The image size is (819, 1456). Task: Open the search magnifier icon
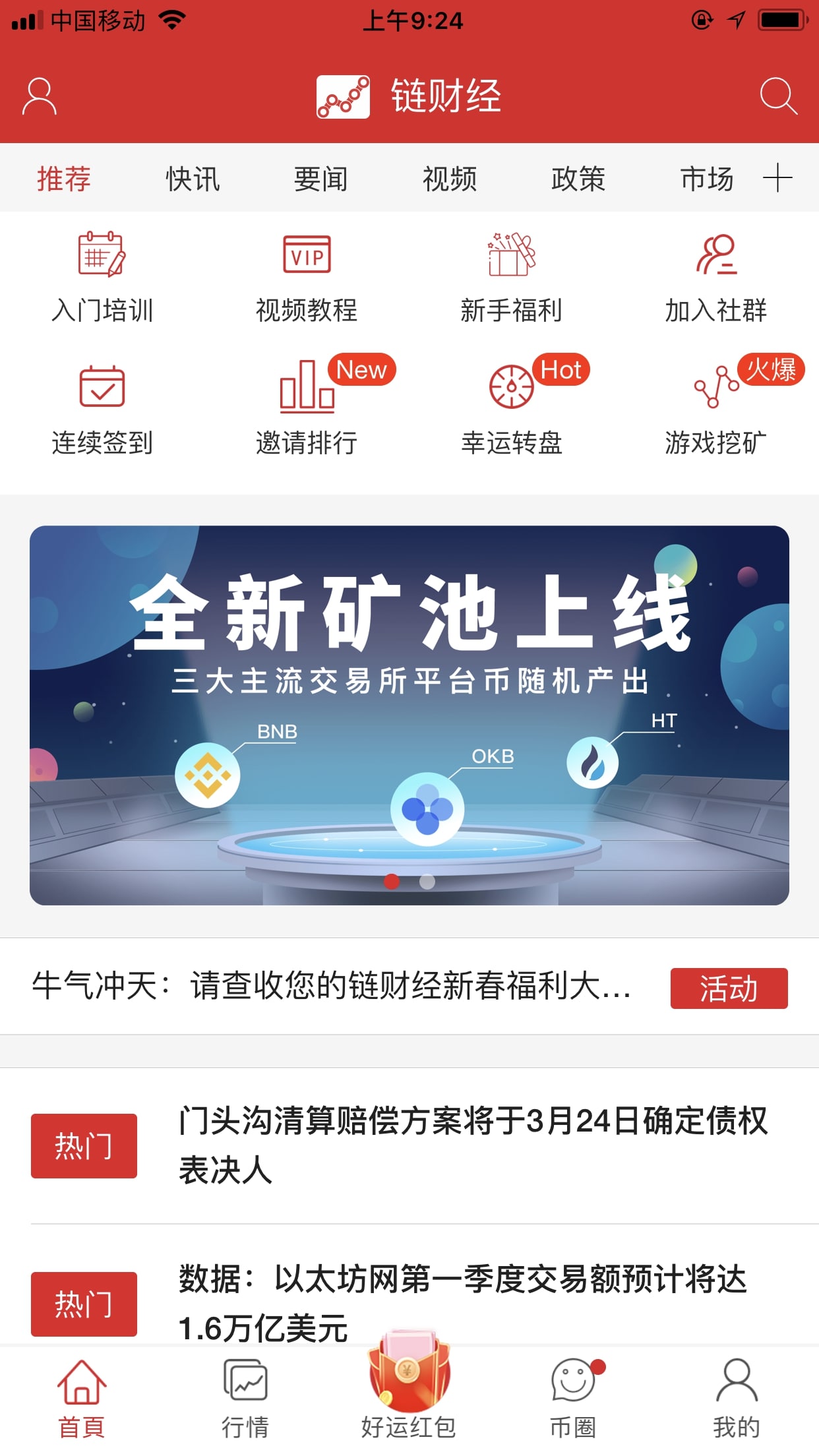click(x=778, y=96)
